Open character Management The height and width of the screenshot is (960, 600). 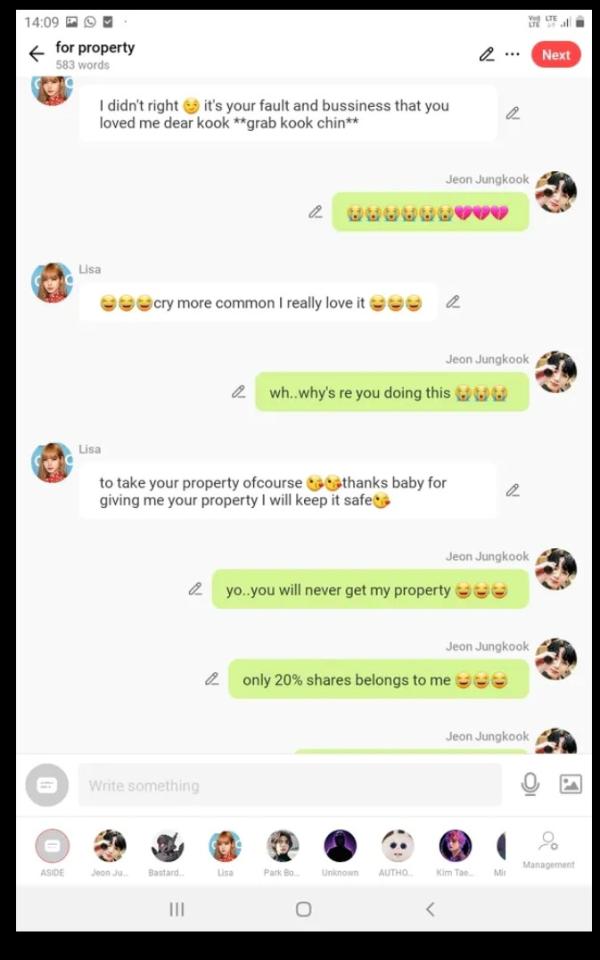548,847
